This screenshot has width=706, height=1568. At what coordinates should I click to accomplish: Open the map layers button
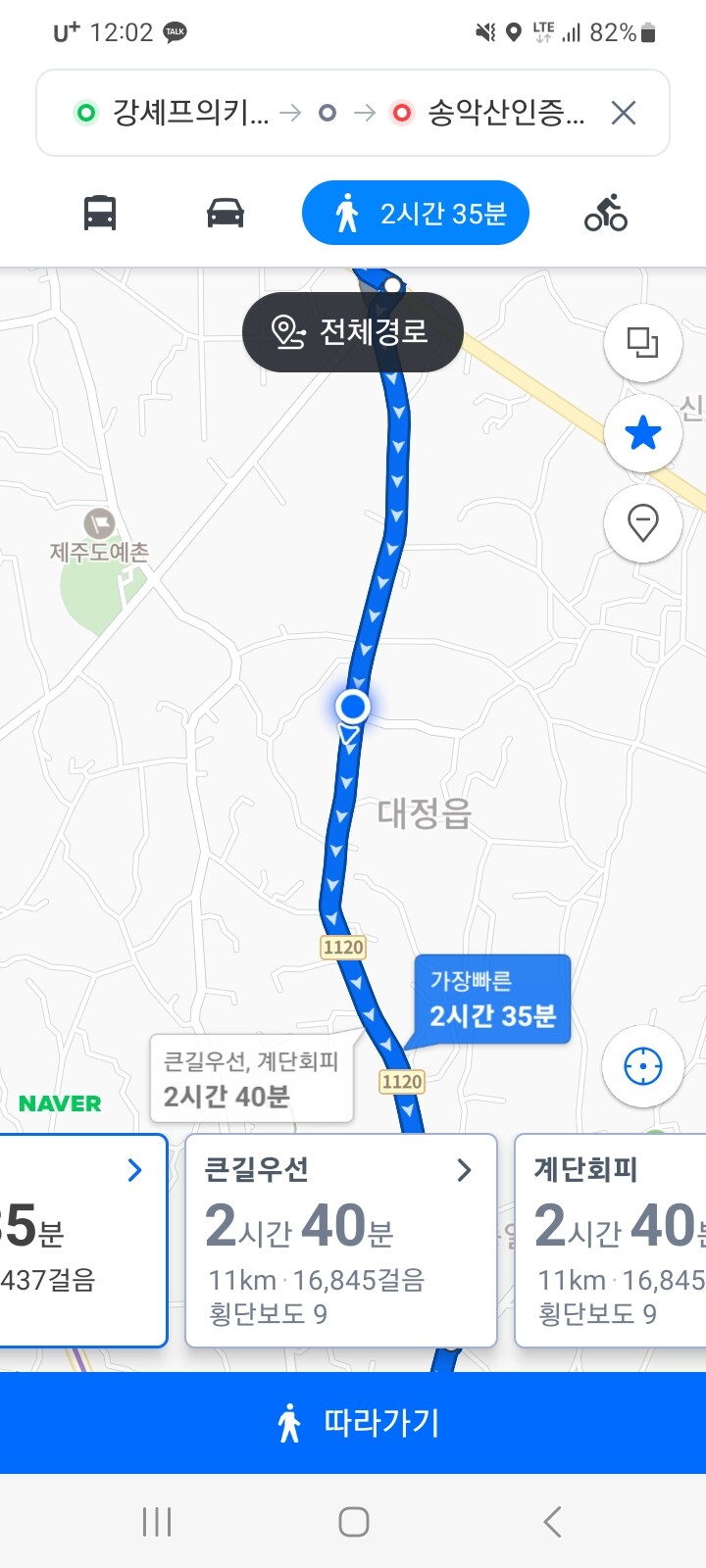coord(642,343)
